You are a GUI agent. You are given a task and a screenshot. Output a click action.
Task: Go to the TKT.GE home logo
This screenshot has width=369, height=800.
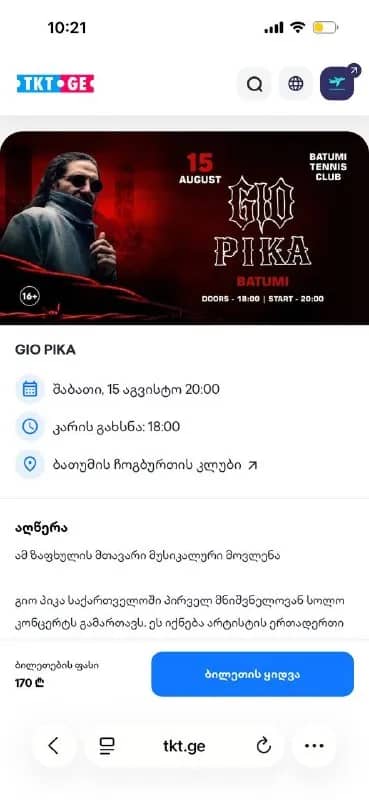click(x=55, y=84)
